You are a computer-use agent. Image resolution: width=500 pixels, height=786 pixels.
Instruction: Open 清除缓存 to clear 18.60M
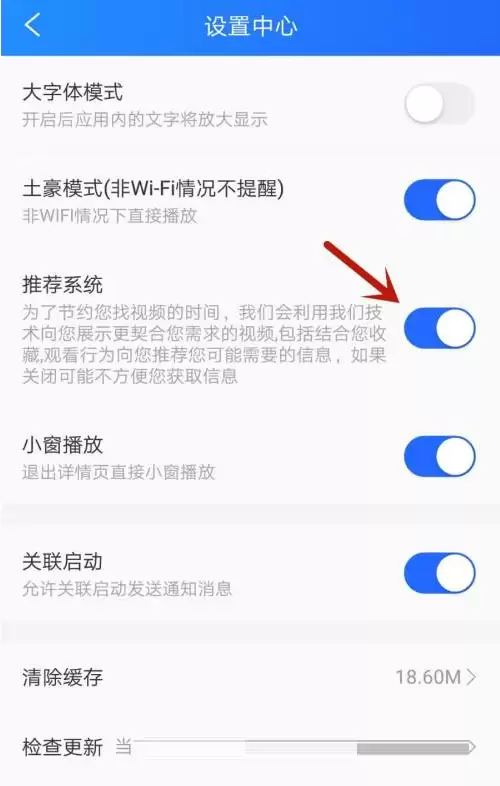click(x=250, y=677)
